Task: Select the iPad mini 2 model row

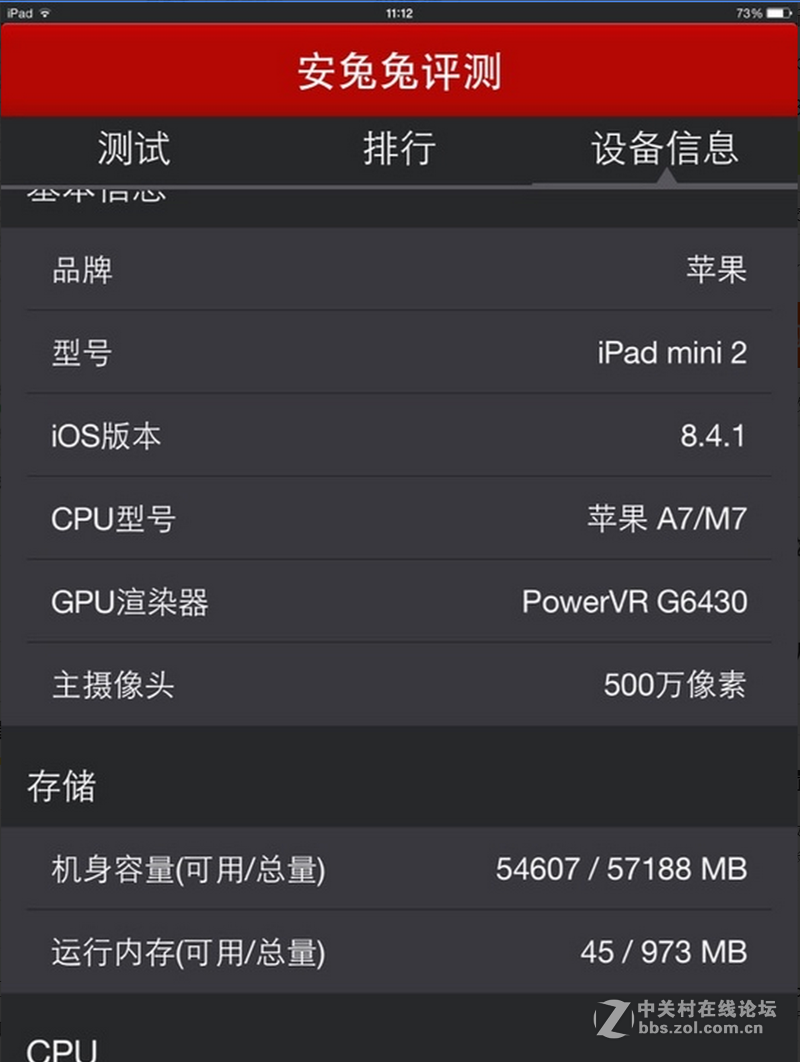Action: click(400, 354)
